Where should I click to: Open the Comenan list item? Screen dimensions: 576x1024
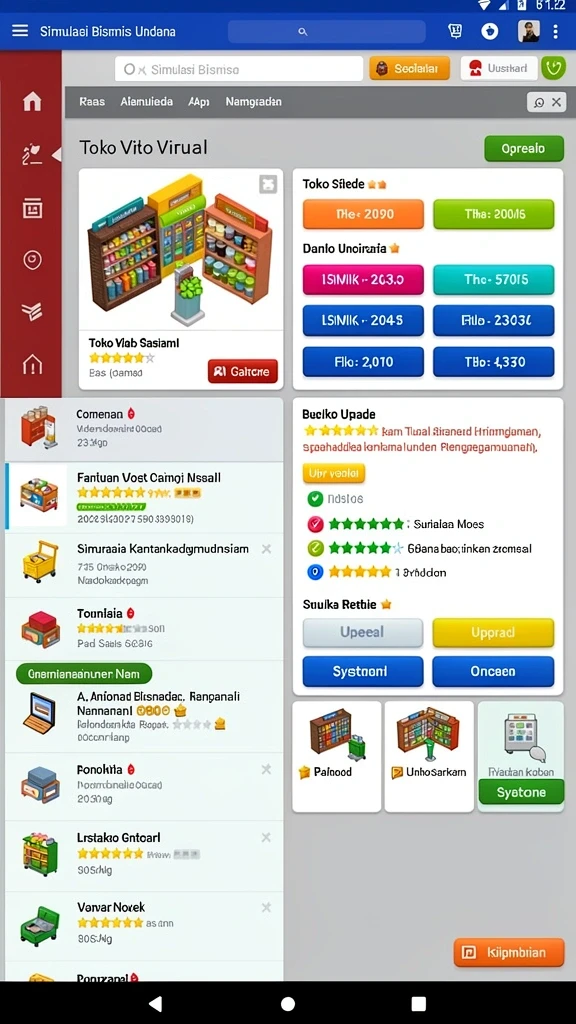[144, 428]
